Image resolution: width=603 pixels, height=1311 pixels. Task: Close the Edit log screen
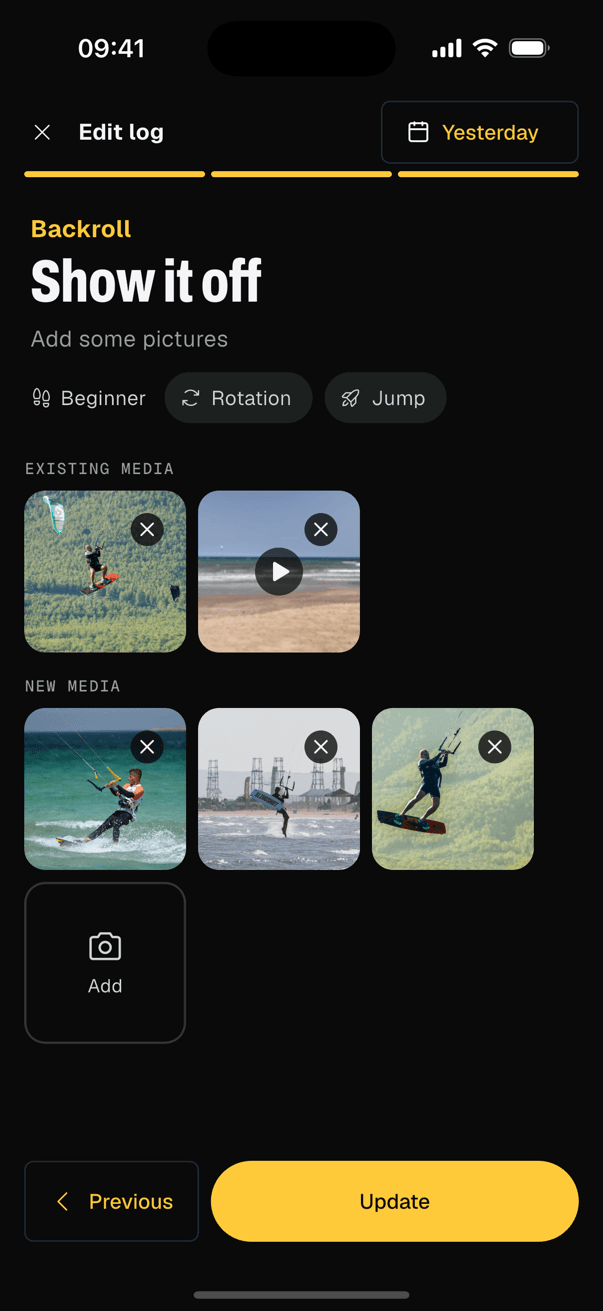coord(42,132)
